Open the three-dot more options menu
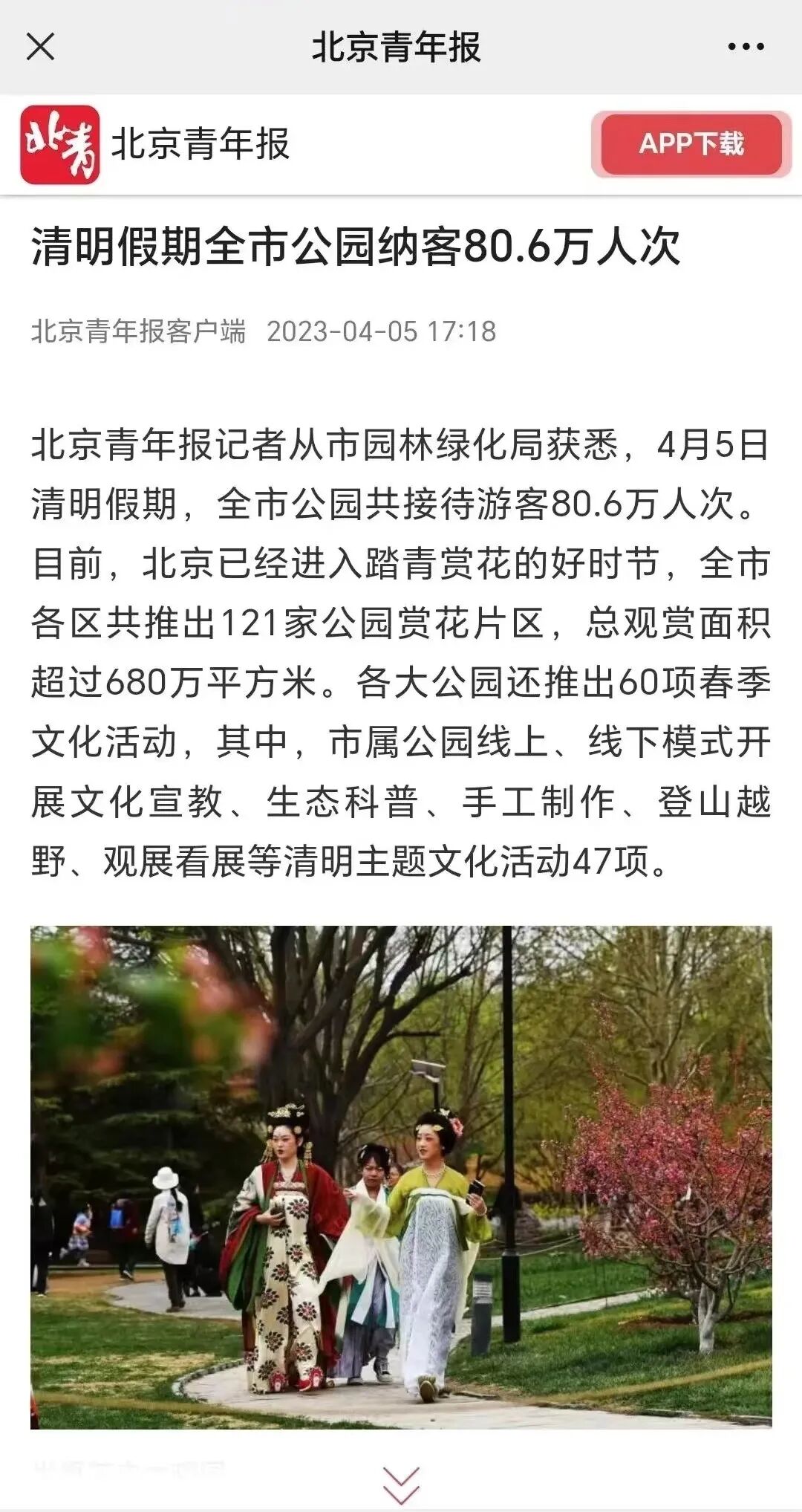The image size is (802, 1512). (x=745, y=47)
